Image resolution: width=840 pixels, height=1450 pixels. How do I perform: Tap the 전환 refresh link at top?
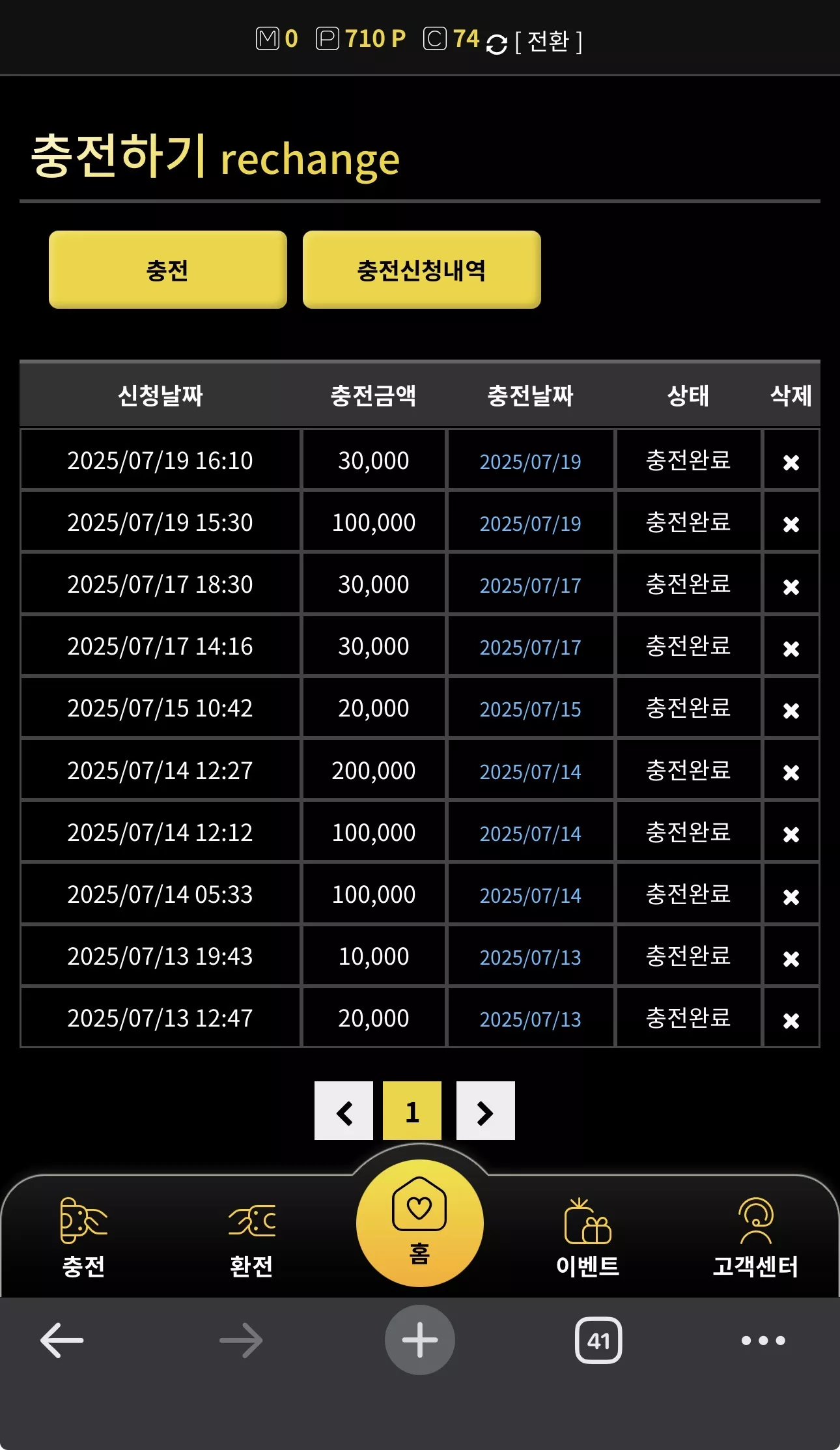point(534,42)
